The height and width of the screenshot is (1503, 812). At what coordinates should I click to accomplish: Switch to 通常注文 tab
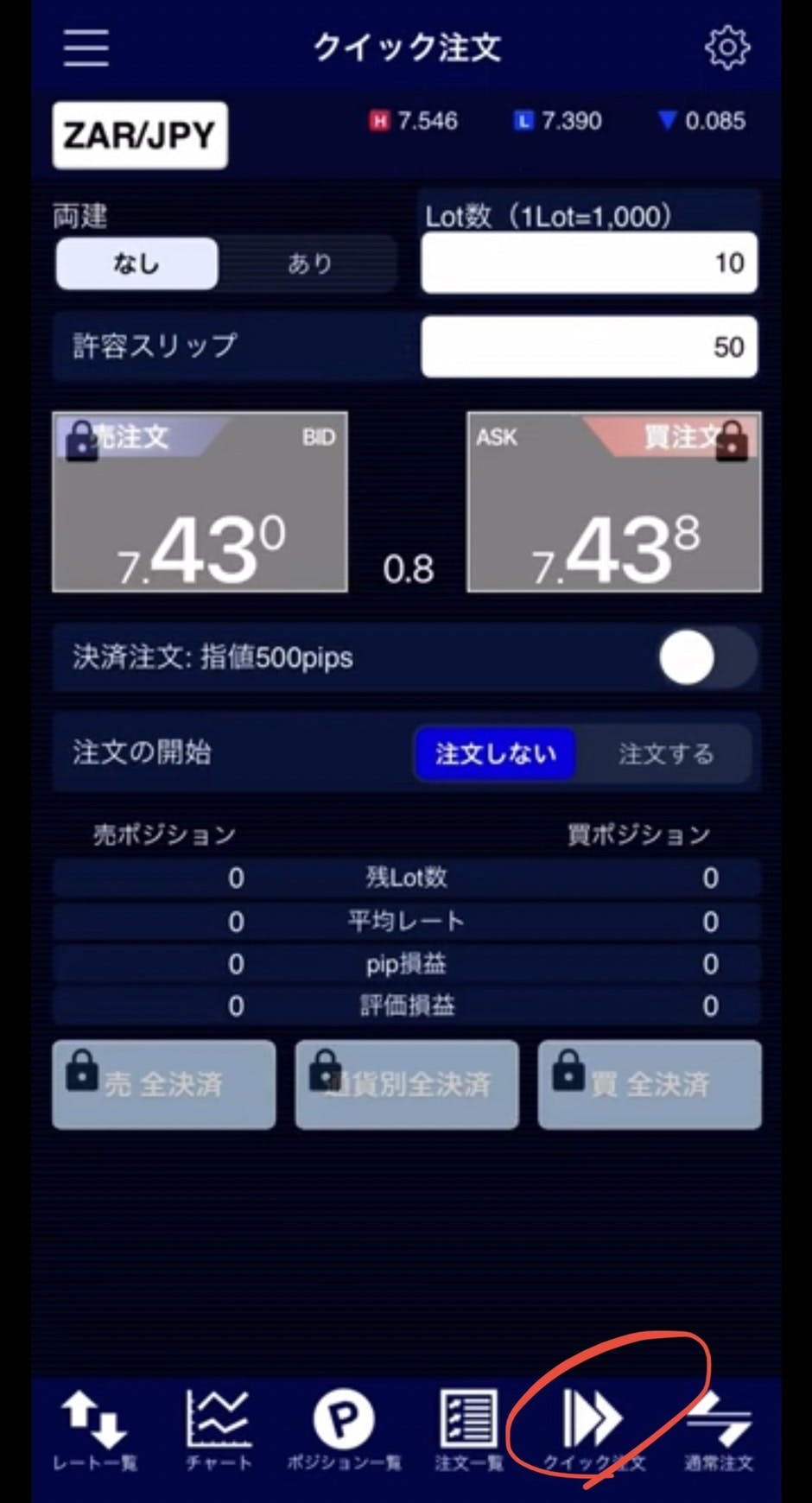[719, 1430]
